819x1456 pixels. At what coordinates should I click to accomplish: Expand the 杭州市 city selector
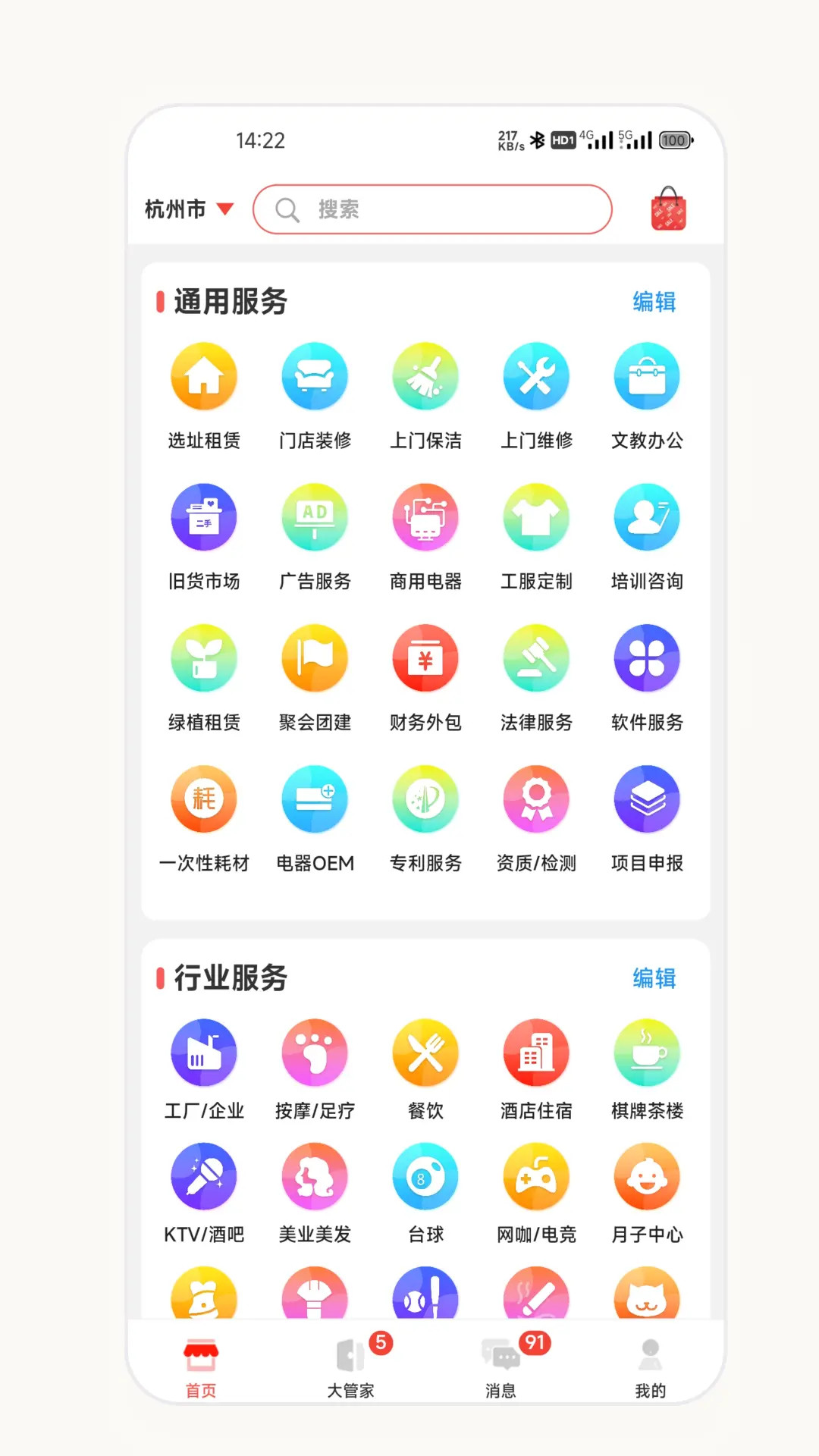tap(186, 209)
